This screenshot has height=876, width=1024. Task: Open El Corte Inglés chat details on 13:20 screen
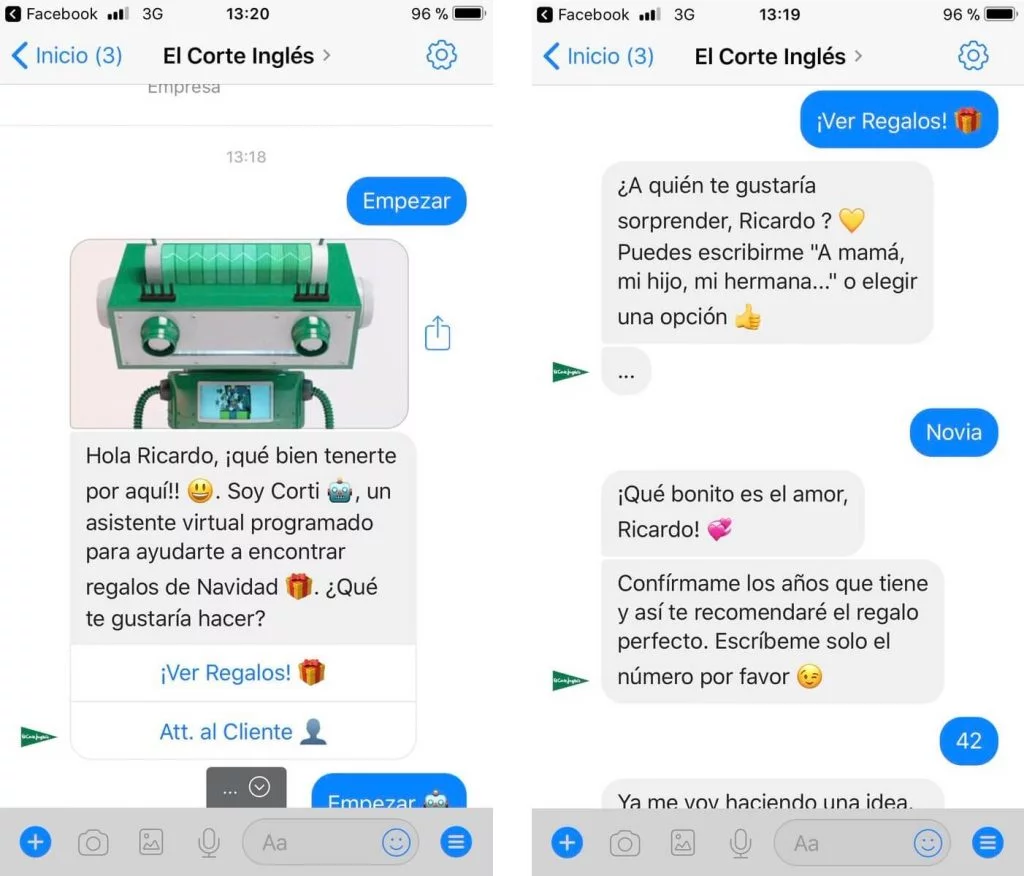(246, 55)
